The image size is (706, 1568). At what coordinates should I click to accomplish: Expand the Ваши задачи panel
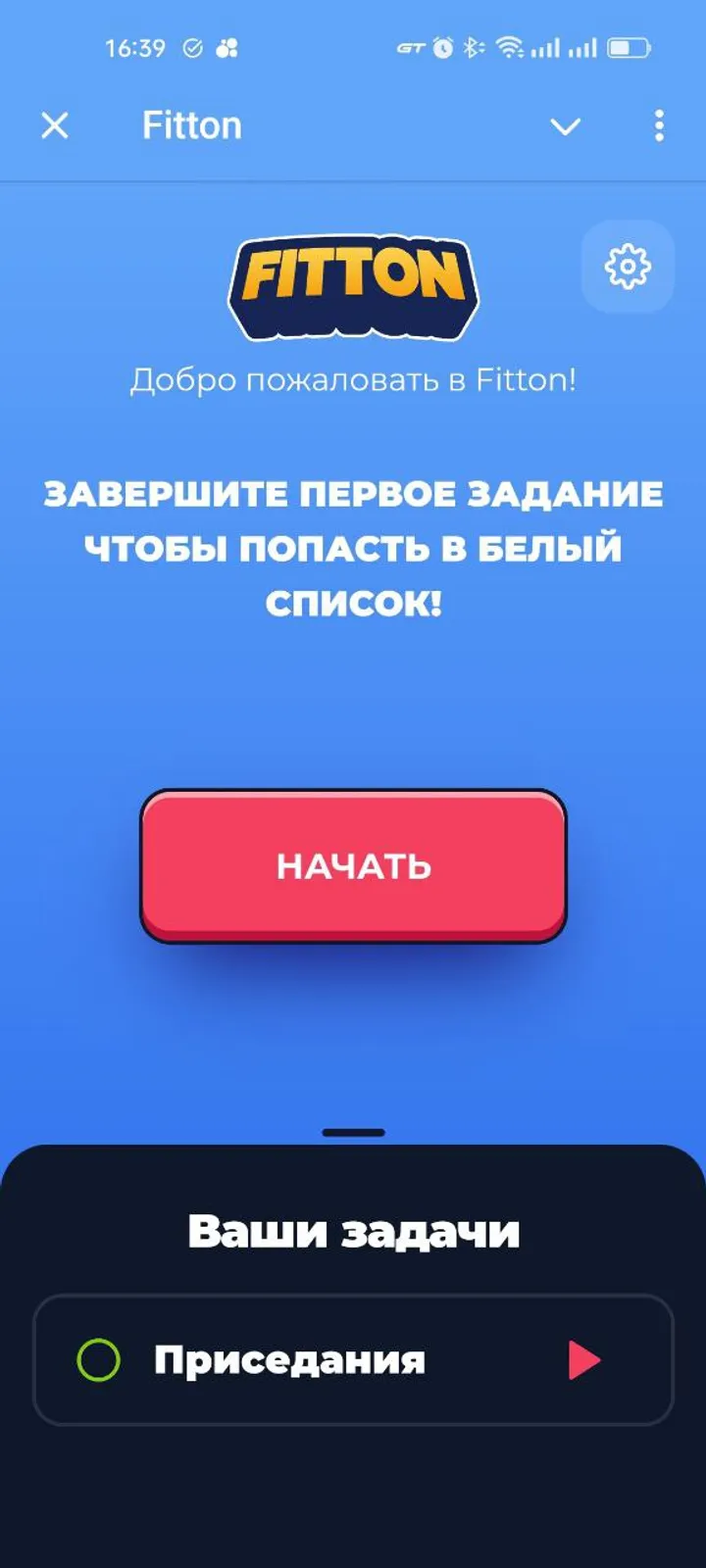click(x=353, y=1132)
